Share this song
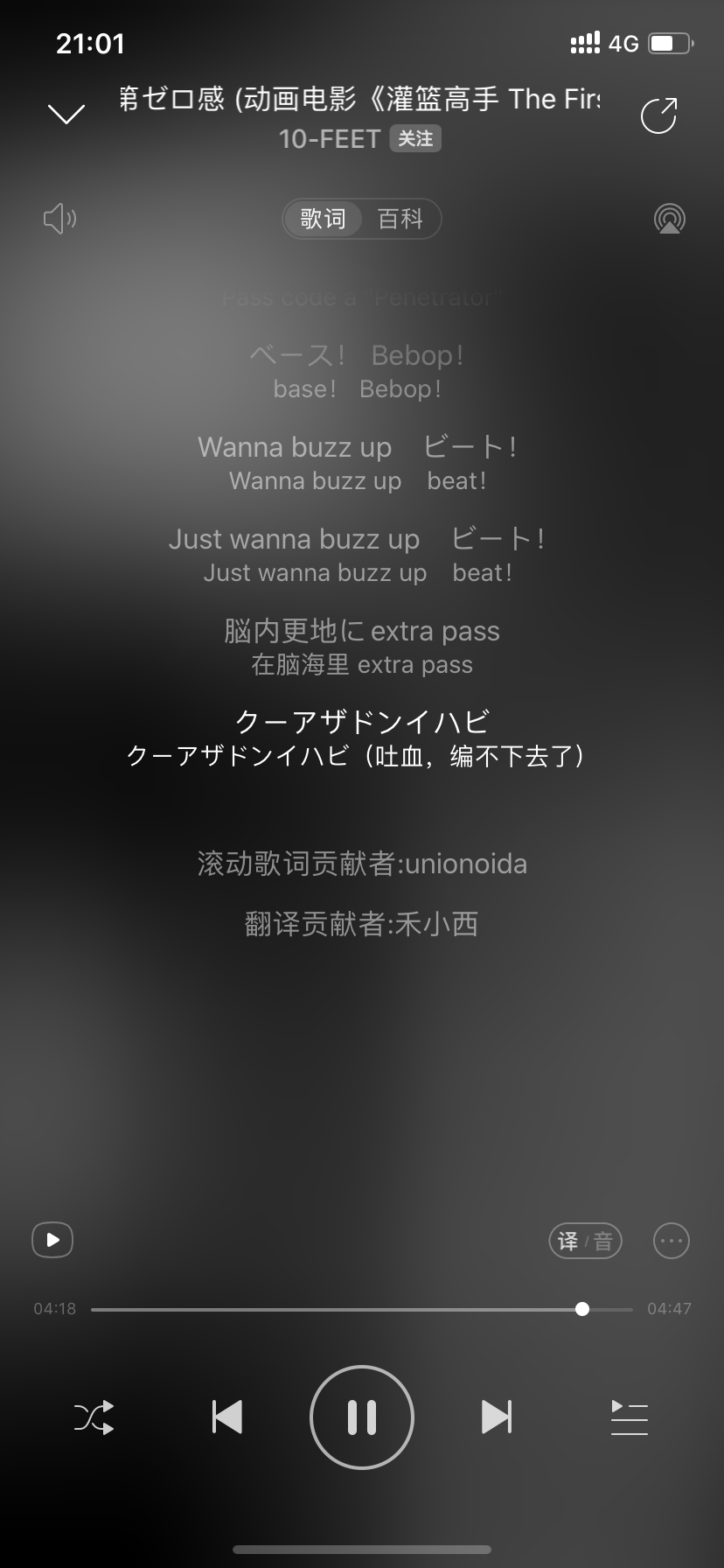This screenshot has width=724, height=1568. pyautogui.click(x=658, y=115)
